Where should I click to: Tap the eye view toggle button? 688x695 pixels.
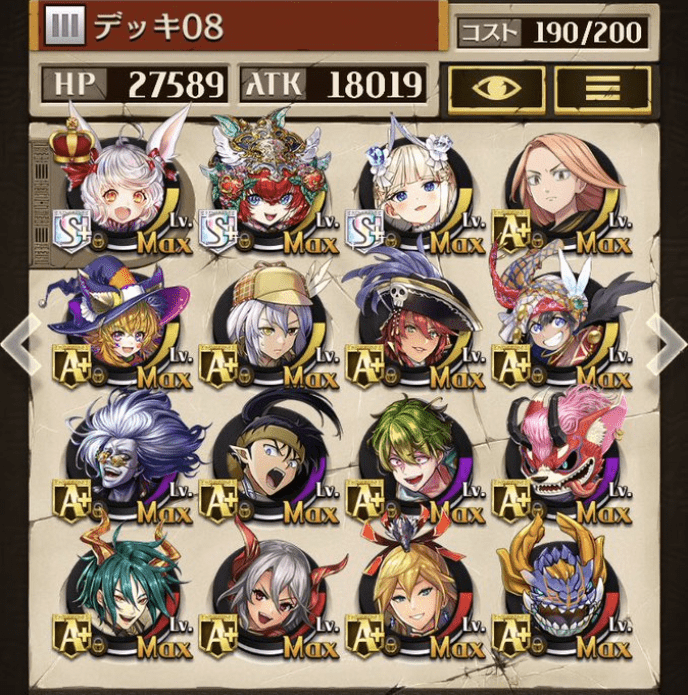click(x=496, y=88)
